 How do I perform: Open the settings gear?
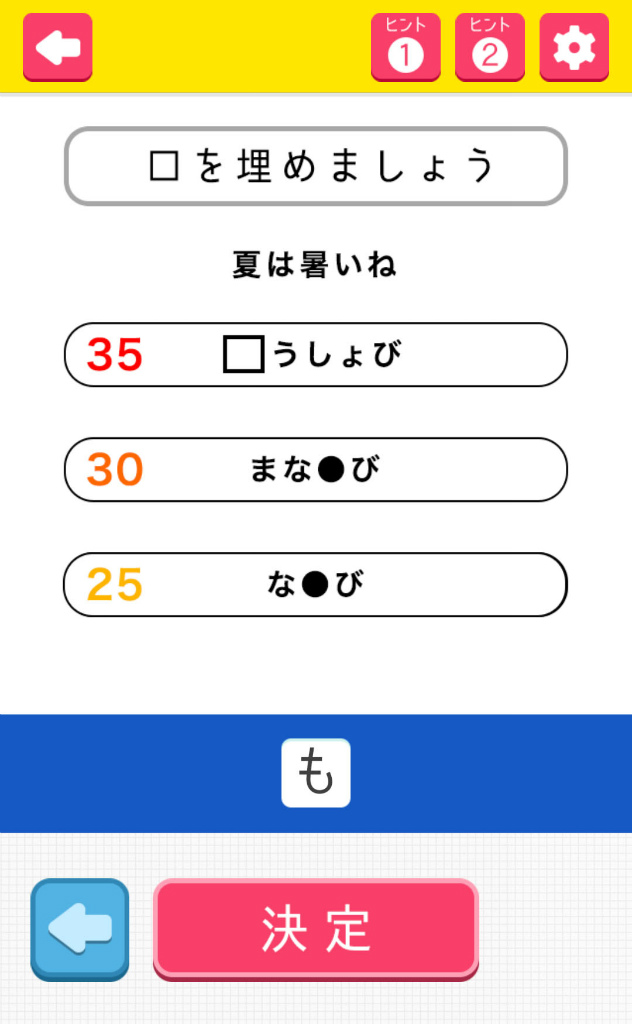click(x=574, y=47)
